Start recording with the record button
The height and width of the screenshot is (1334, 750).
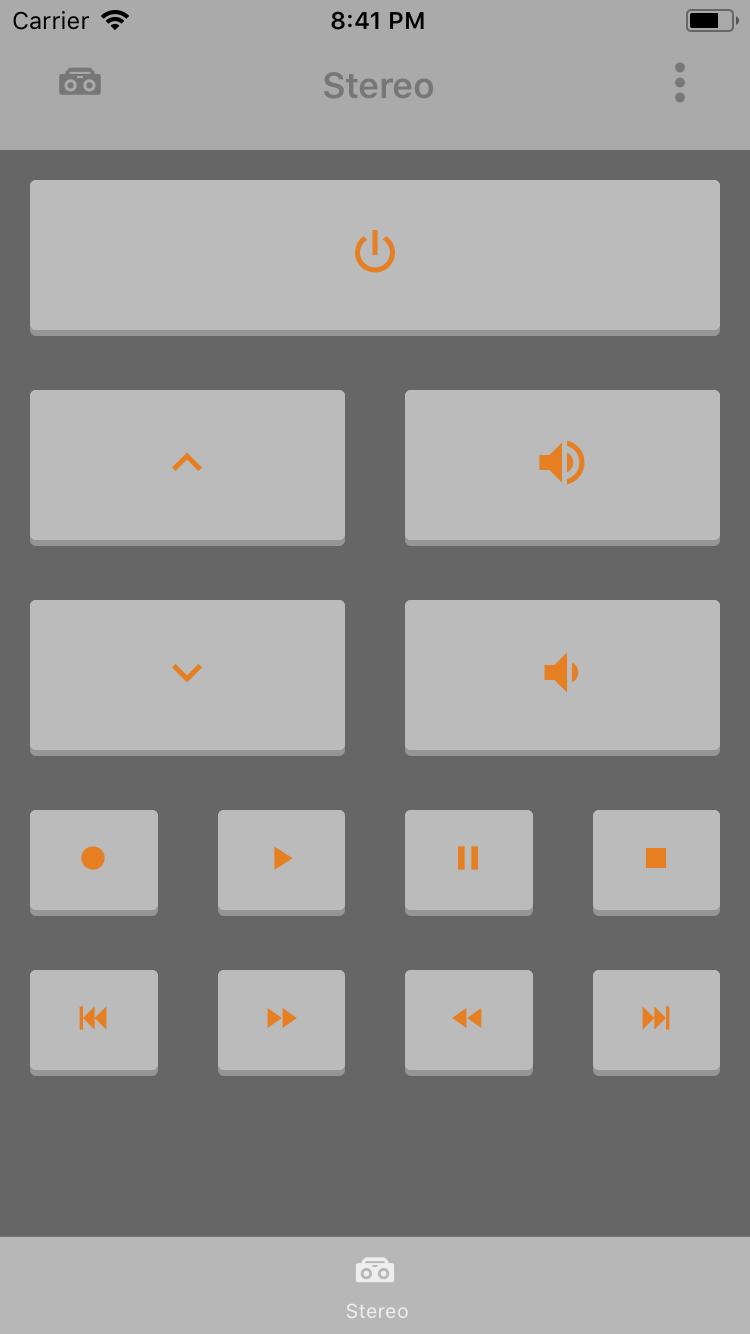pyautogui.click(x=93, y=859)
